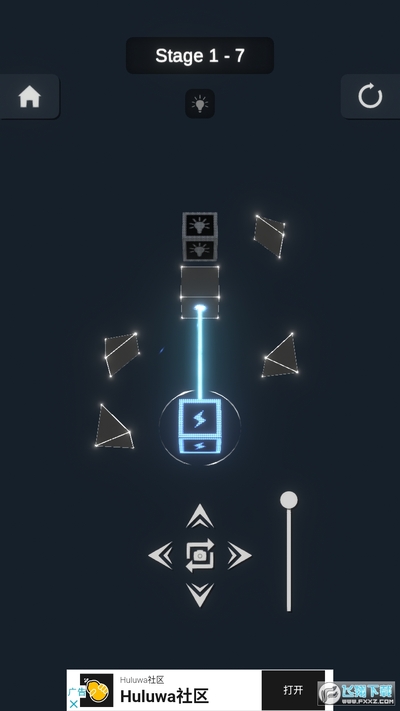
Task: Tap the up arrow control
Action: point(200,516)
